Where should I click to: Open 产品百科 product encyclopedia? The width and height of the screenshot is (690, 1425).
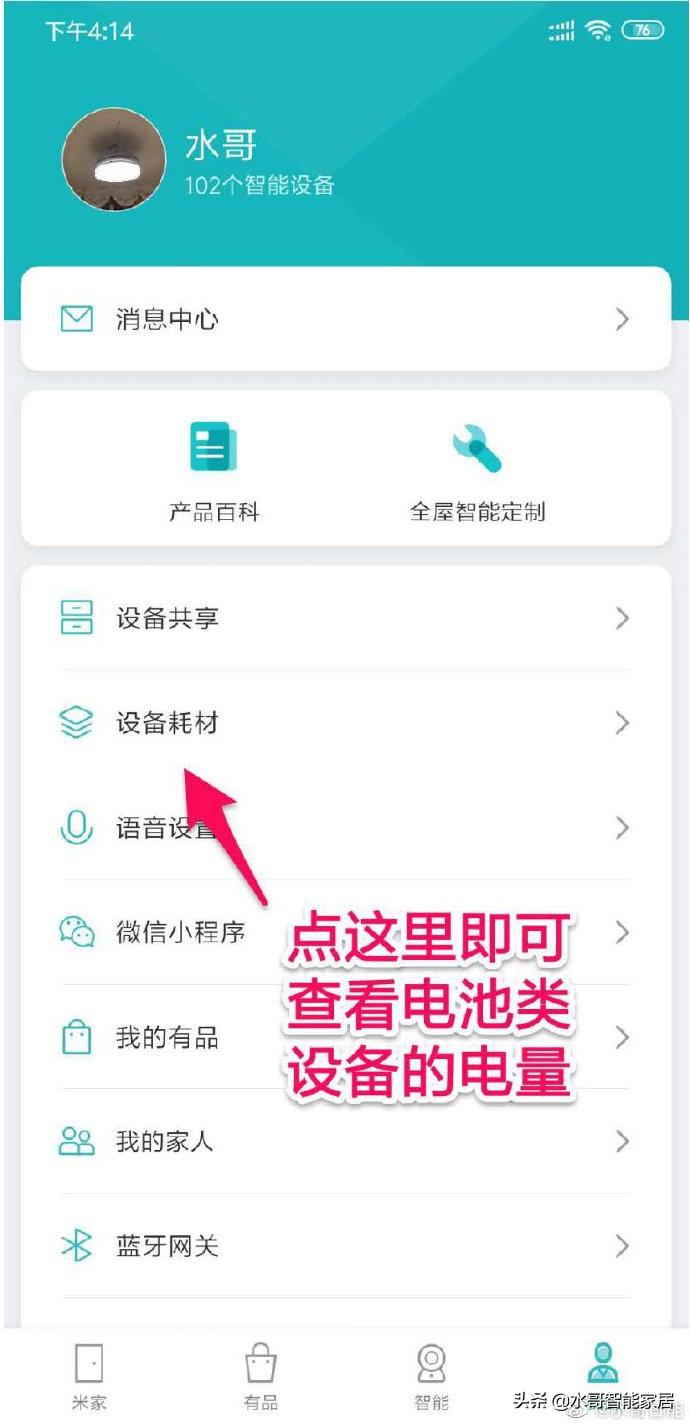click(x=213, y=470)
